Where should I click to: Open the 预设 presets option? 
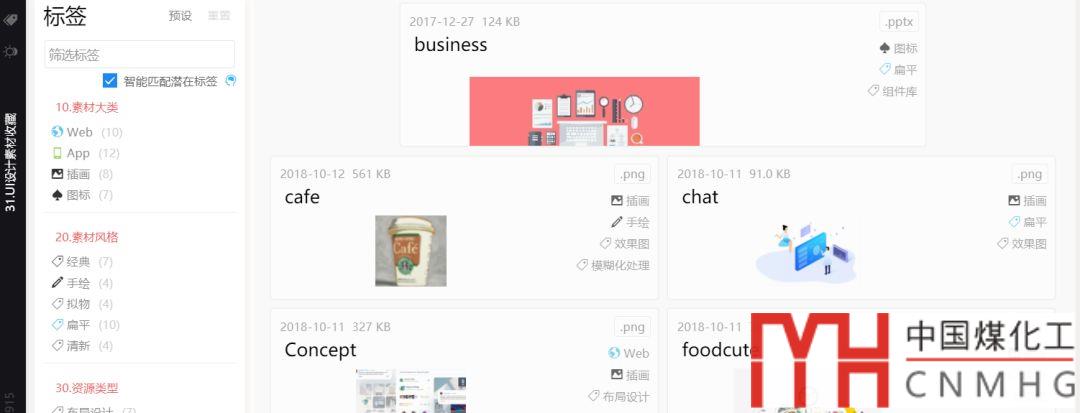pyautogui.click(x=180, y=15)
